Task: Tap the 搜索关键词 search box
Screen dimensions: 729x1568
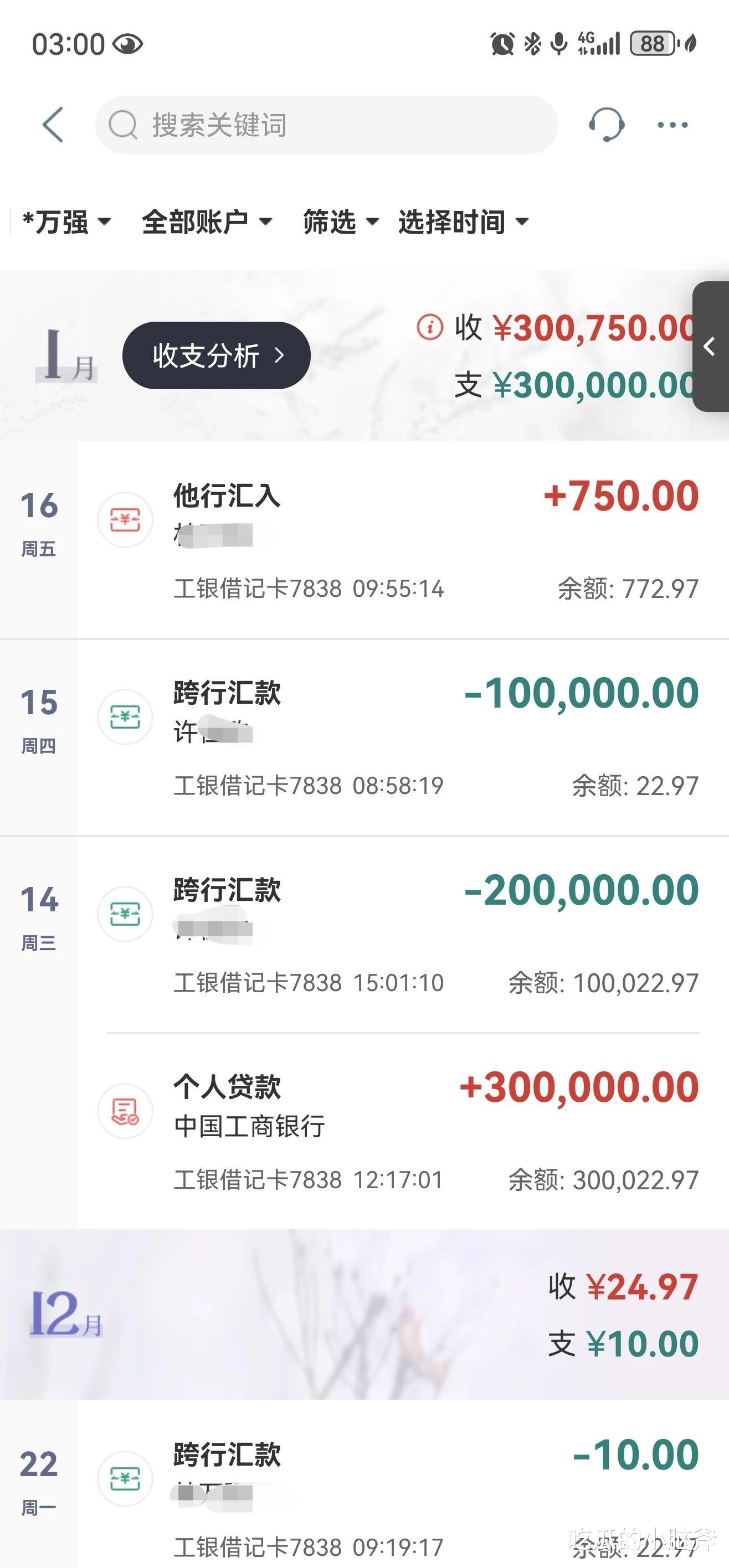Action: point(326,125)
